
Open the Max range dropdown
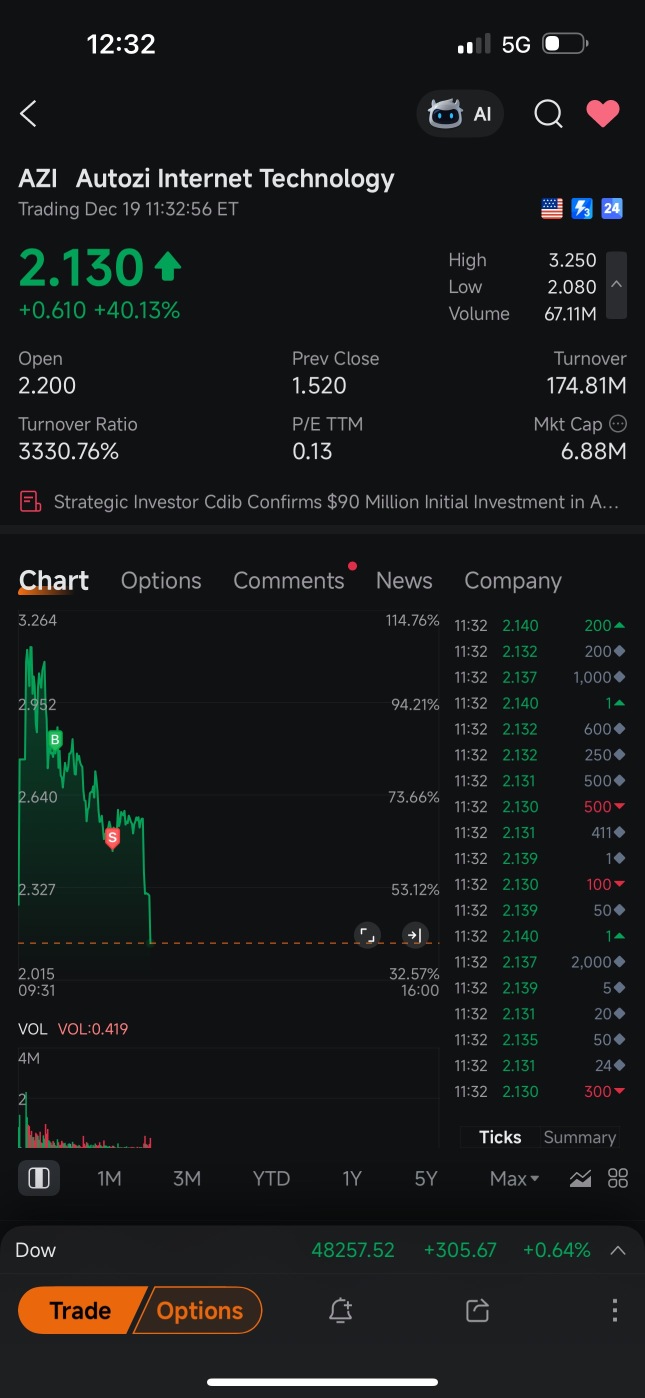tap(514, 1178)
